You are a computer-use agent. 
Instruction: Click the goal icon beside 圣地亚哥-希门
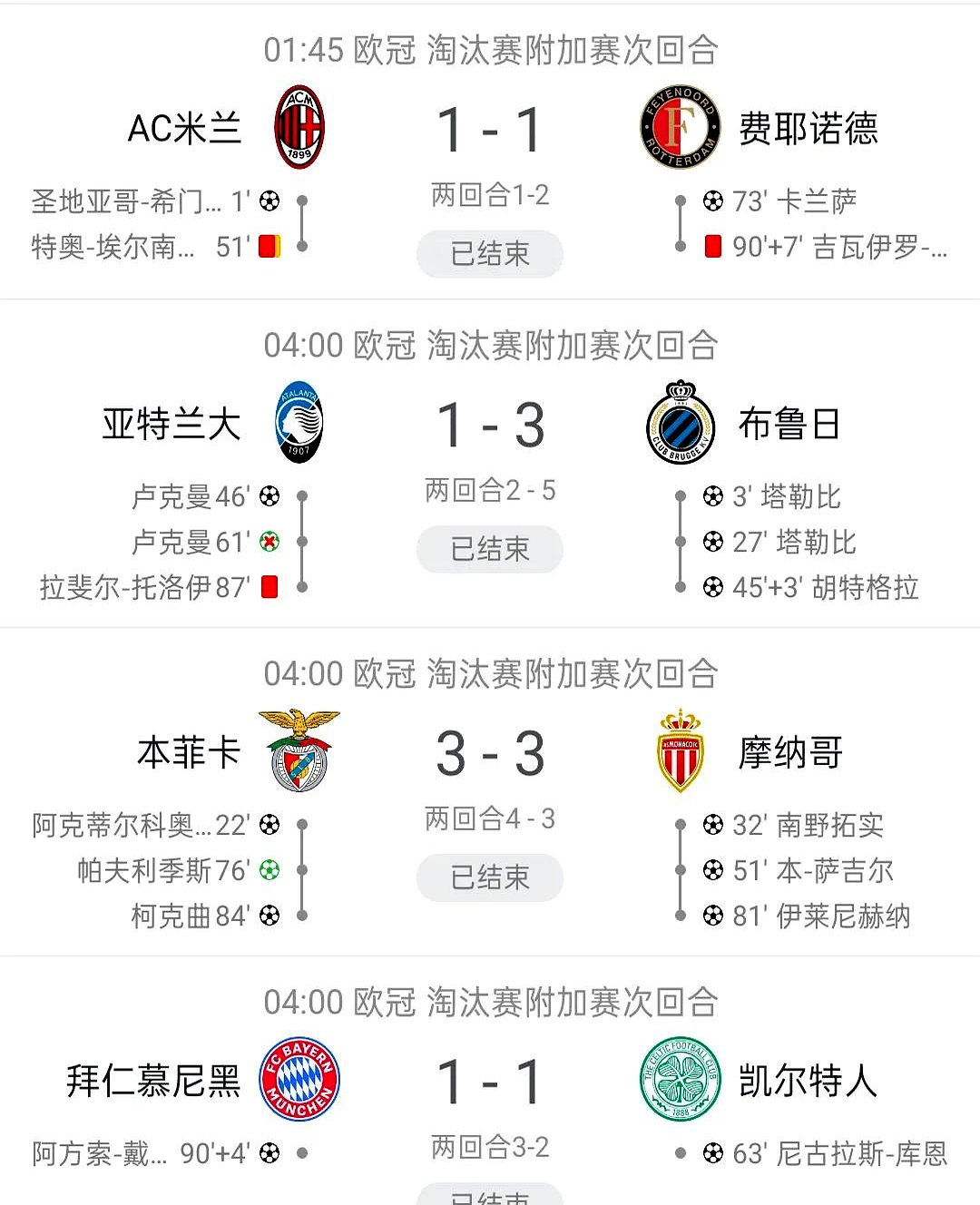269,201
